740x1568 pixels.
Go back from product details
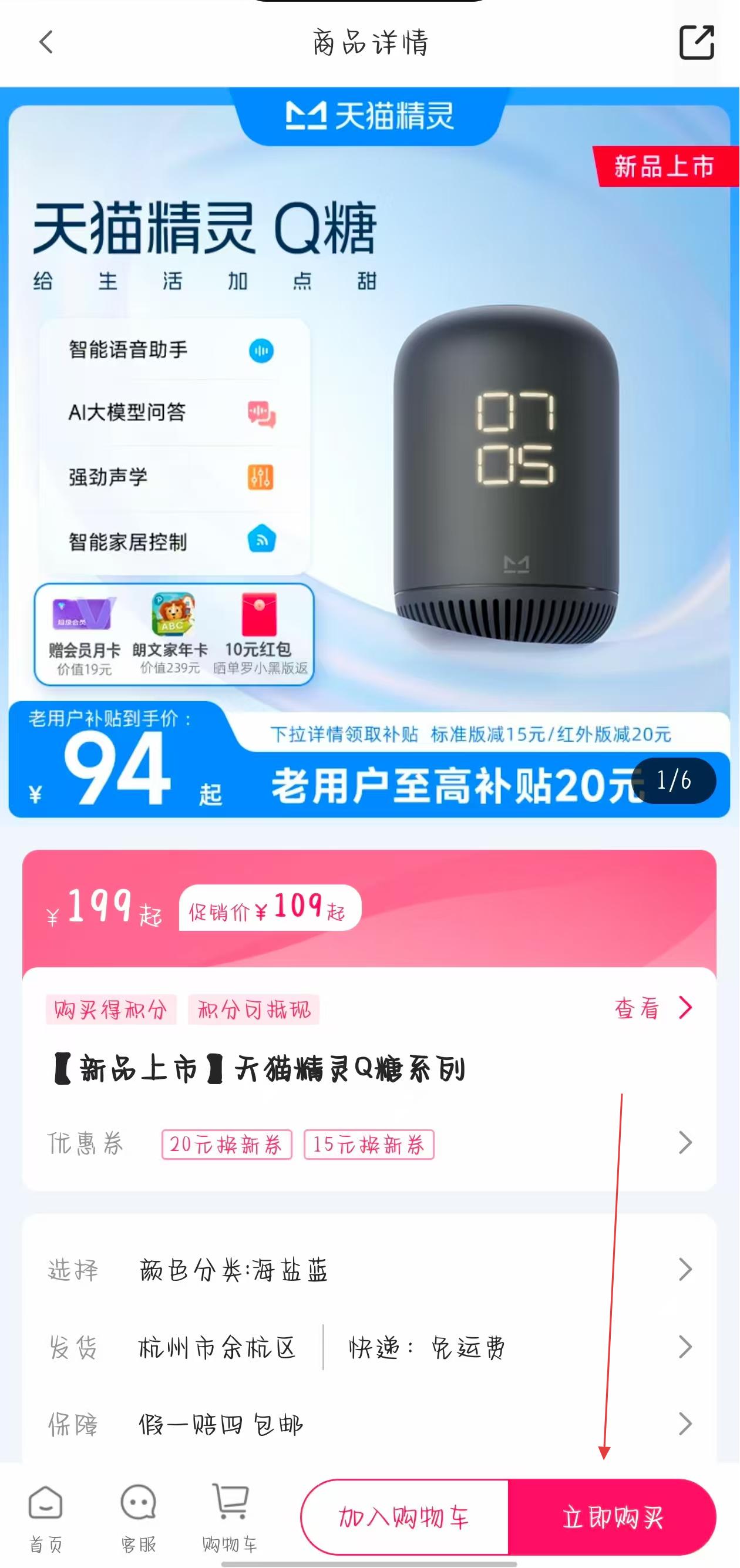point(46,43)
